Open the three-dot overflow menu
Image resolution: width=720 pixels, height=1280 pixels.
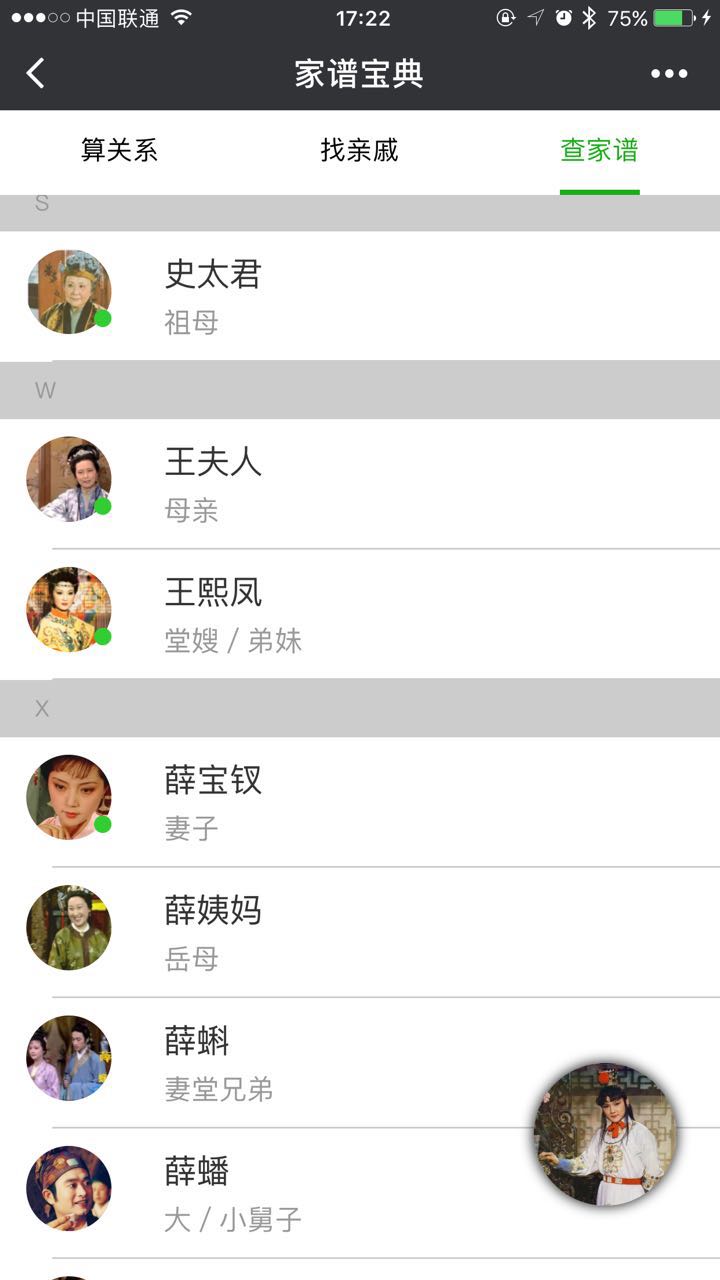coord(669,73)
